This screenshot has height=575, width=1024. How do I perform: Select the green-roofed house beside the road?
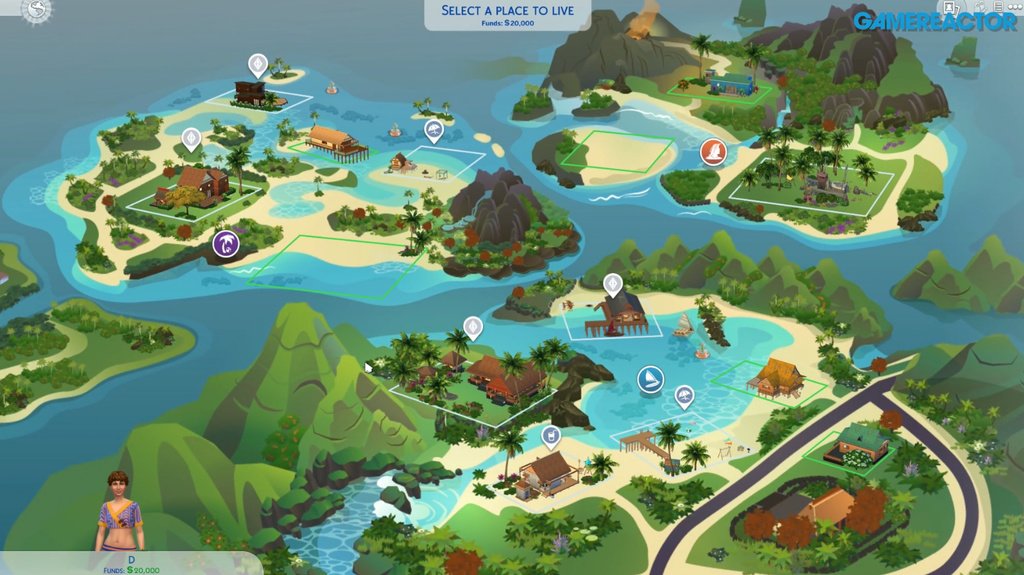[858, 441]
